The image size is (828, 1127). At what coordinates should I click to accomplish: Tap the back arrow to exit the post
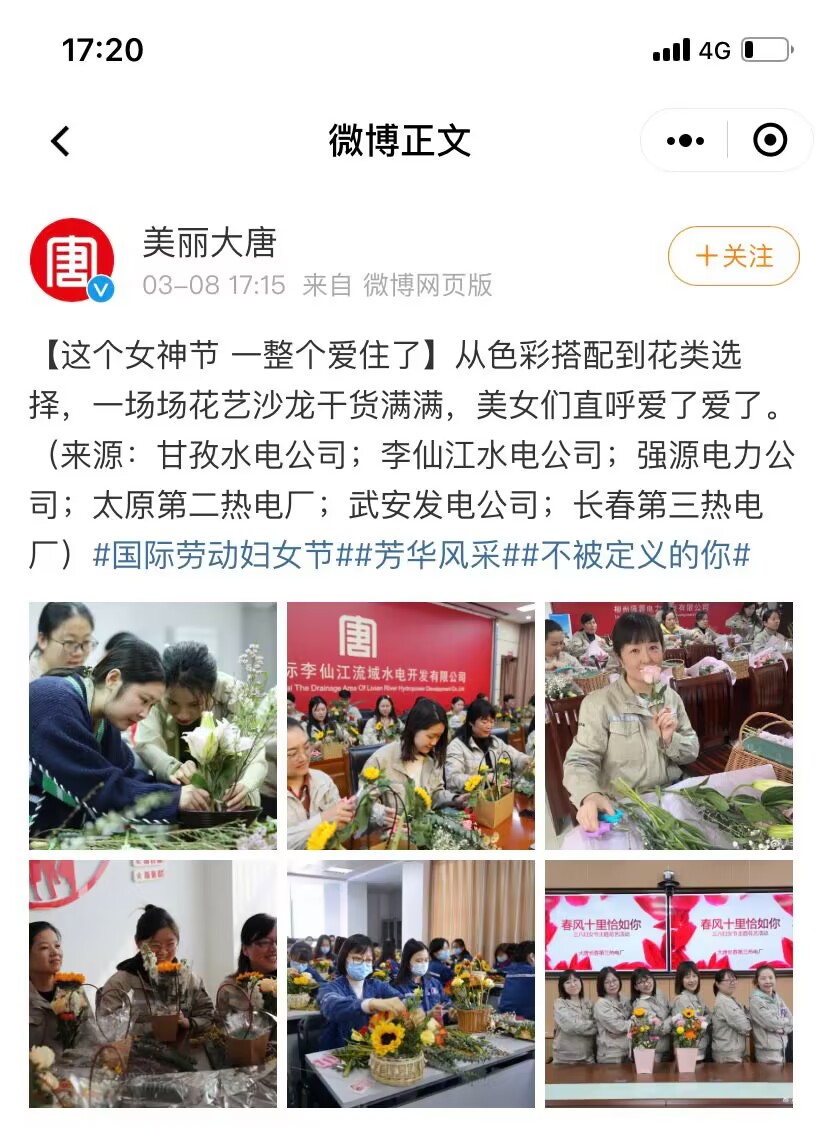(57, 140)
